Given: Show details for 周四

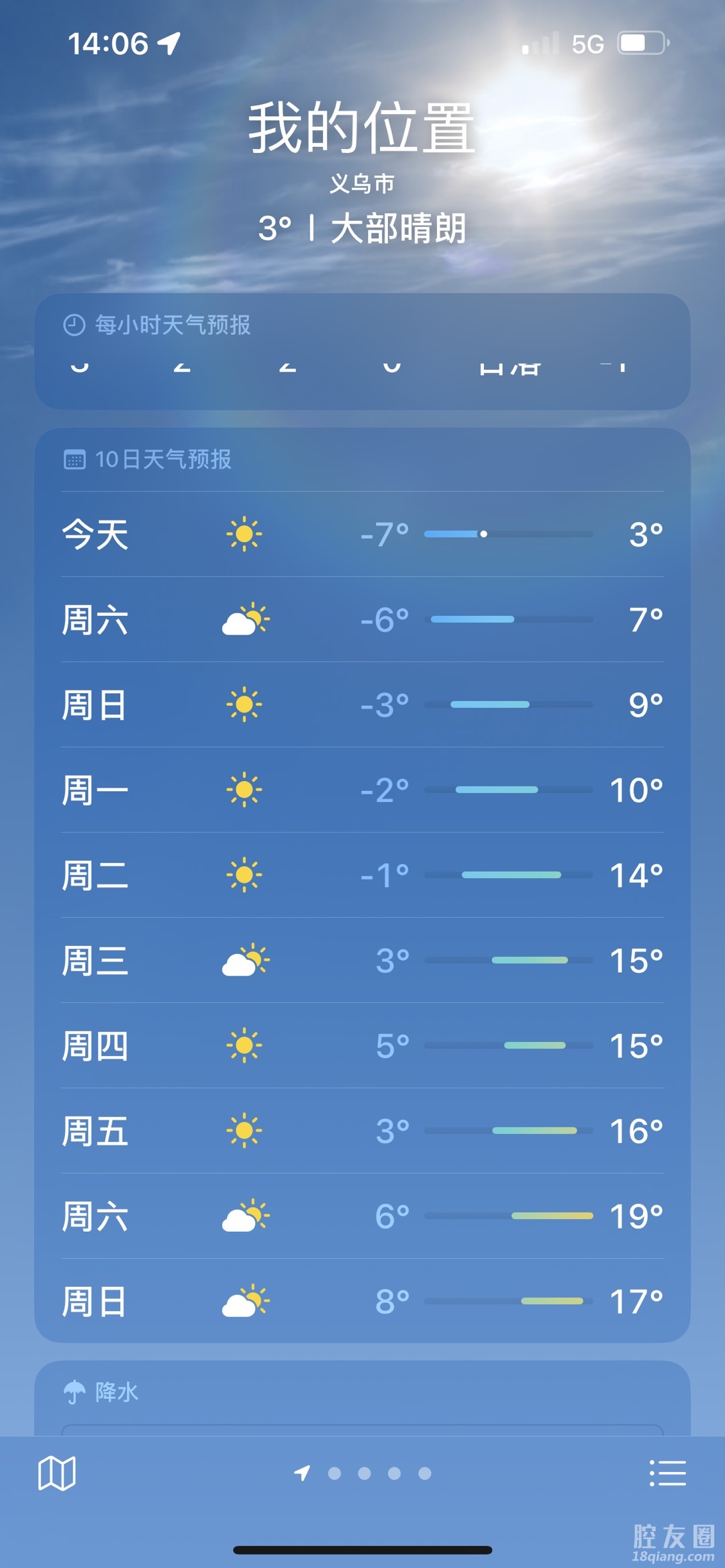Looking at the screenshot, I should 362,1045.
